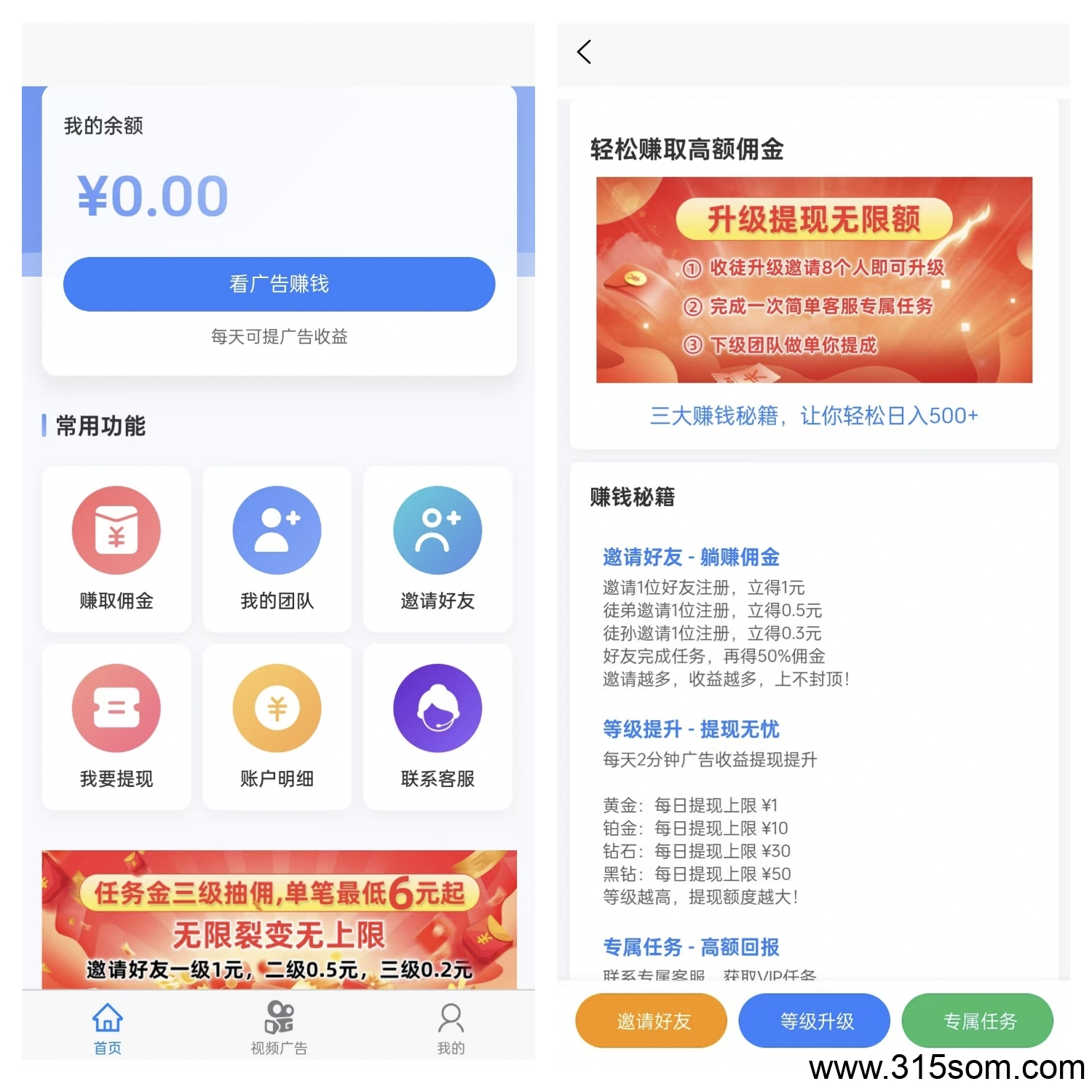The width and height of the screenshot is (1092, 1092).
Task: Tap the 看广告赚钱 button
Action: [279, 284]
